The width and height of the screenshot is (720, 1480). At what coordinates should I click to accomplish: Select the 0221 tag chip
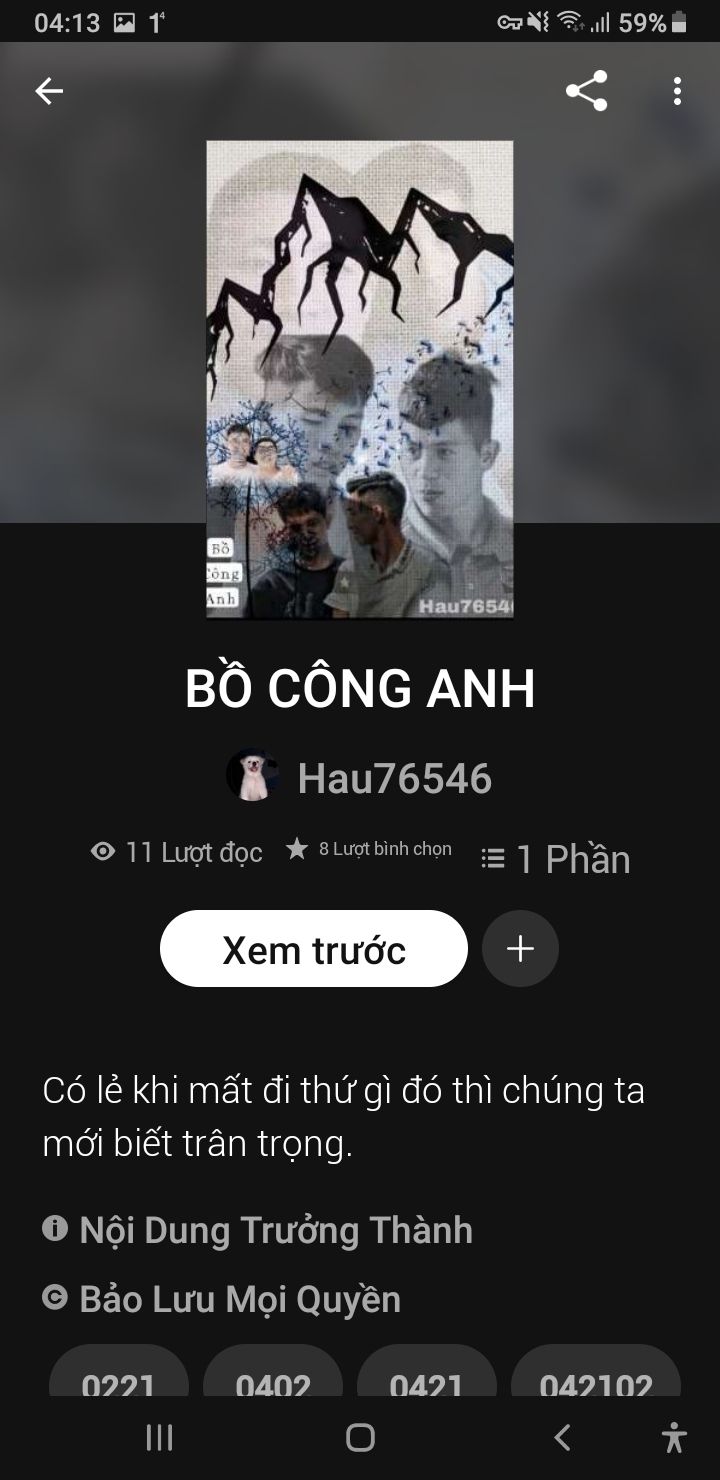coord(118,1380)
